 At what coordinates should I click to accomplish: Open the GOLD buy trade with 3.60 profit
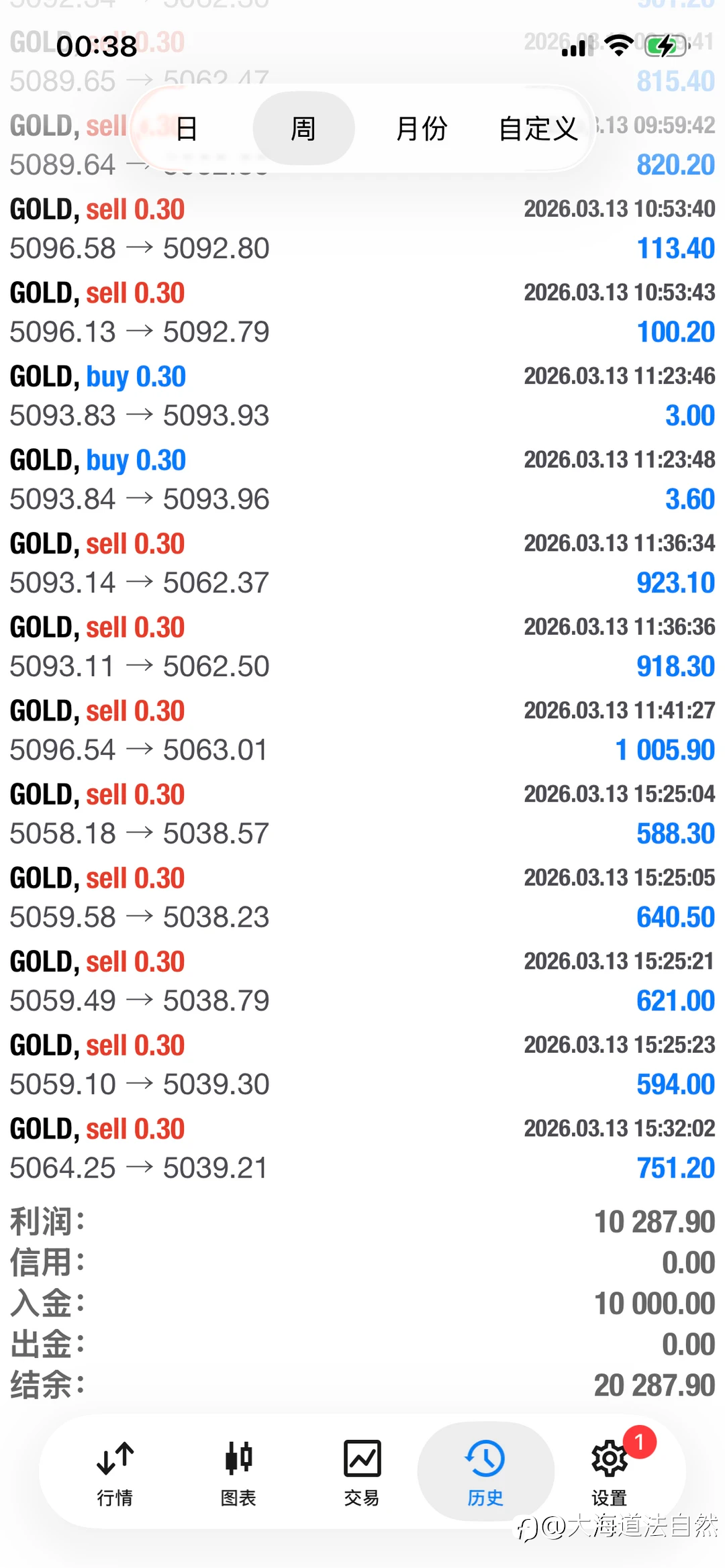pyautogui.click(x=362, y=479)
